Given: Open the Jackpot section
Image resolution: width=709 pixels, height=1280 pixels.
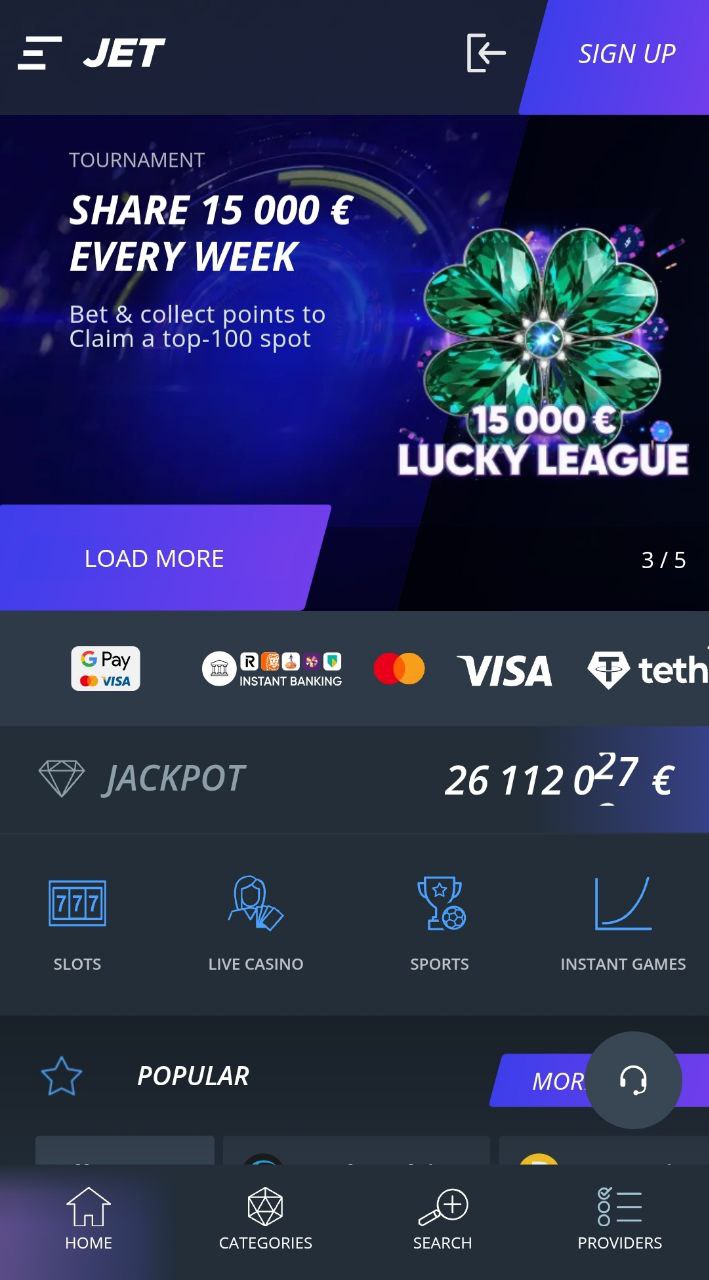Looking at the screenshot, I should (354, 779).
